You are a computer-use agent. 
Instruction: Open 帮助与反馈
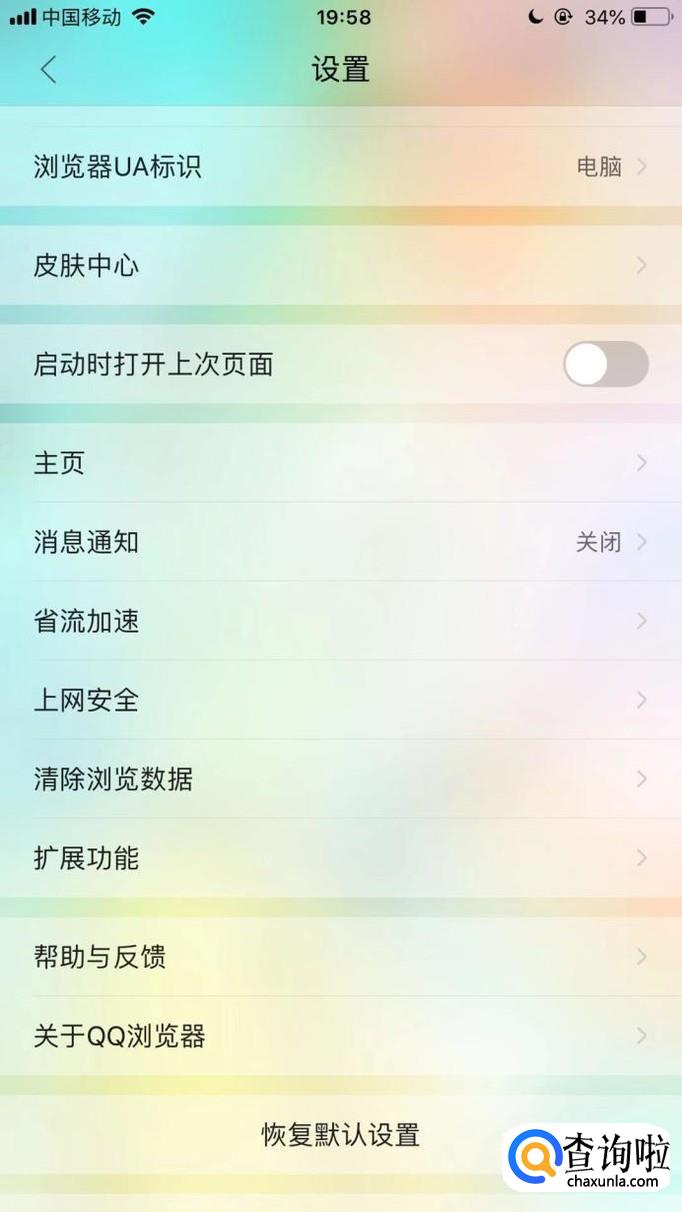coord(340,957)
